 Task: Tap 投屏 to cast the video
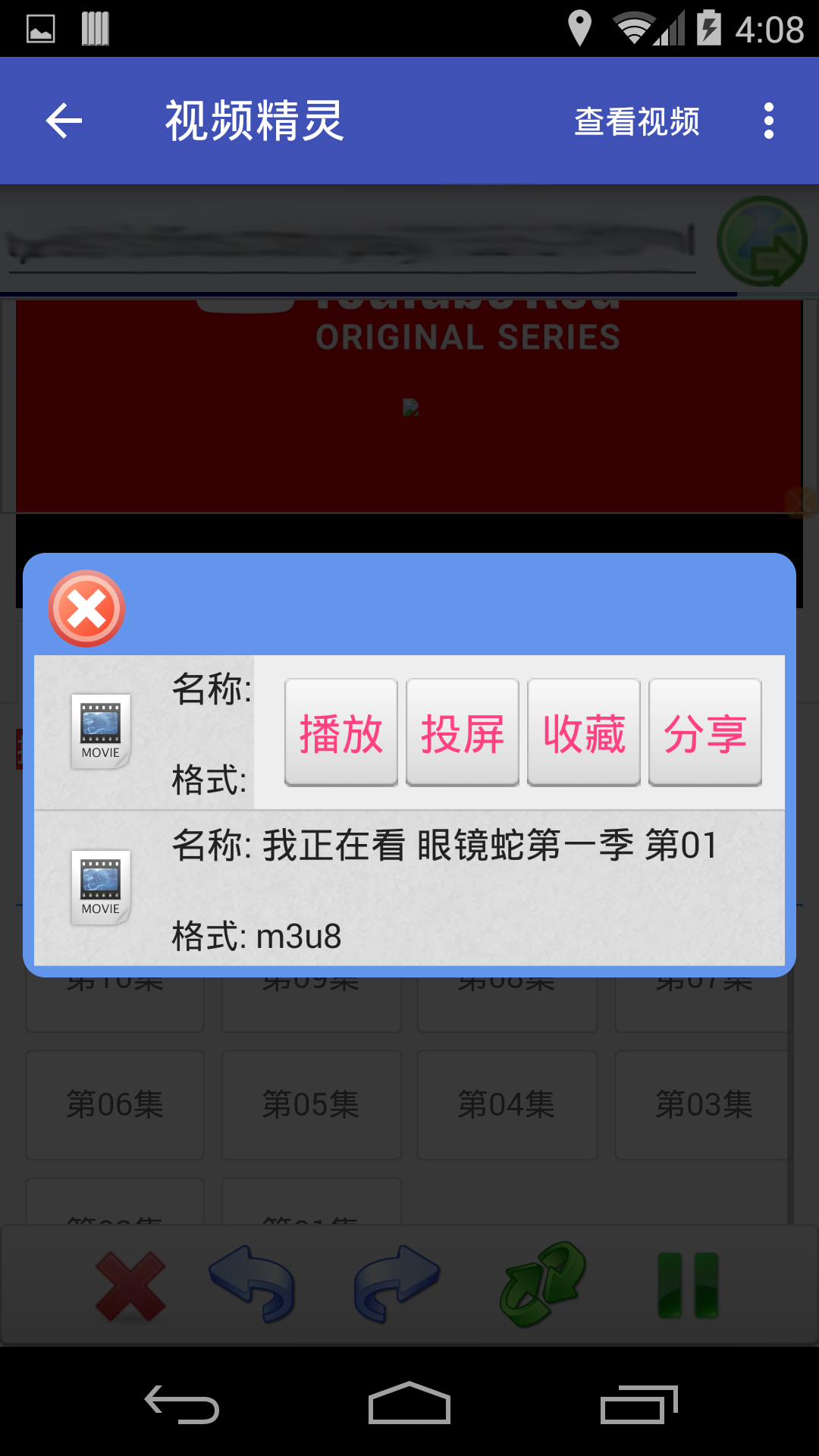pos(463,733)
